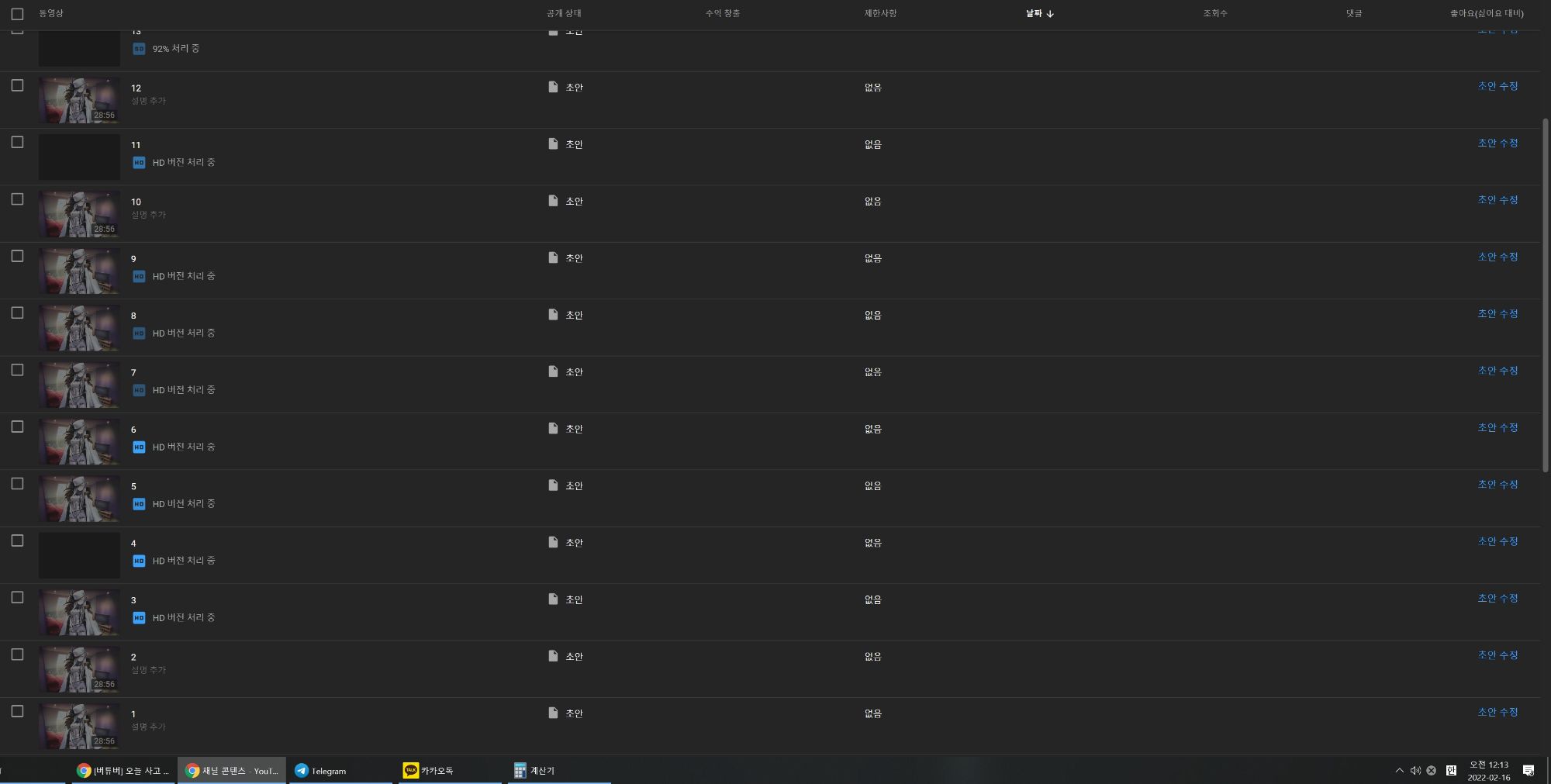1551x784 pixels.
Task: Select checkbox for video 4
Action: pos(17,541)
